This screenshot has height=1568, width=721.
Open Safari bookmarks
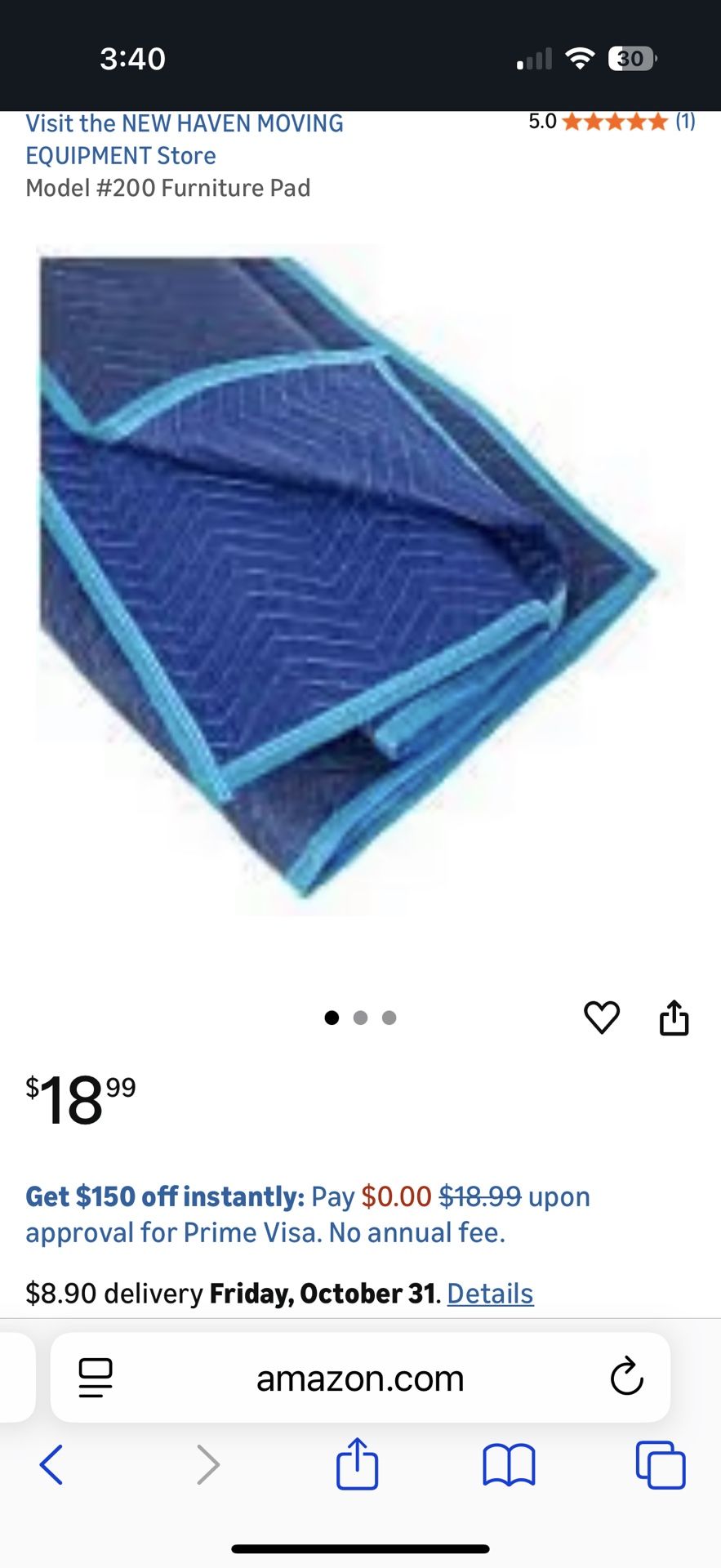[509, 1464]
